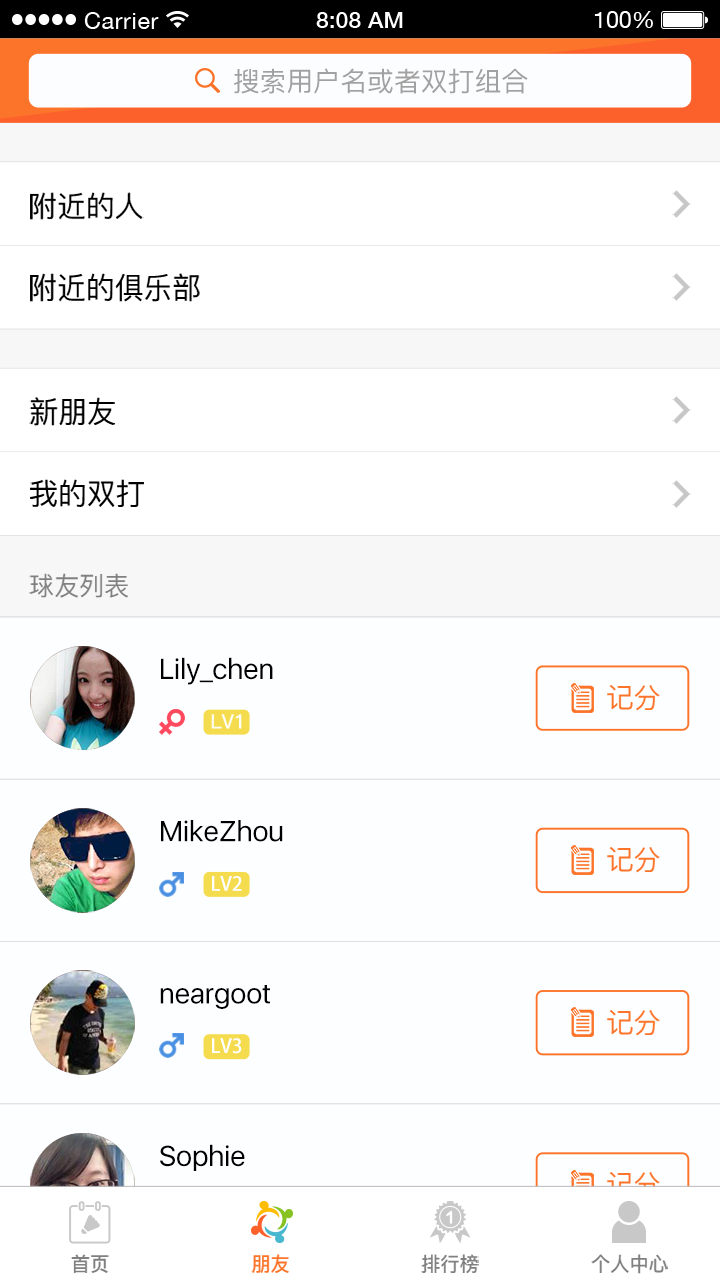Tap the 朋友 friends tab icon
This screenshot has width=720, height=1280.
269,1222
